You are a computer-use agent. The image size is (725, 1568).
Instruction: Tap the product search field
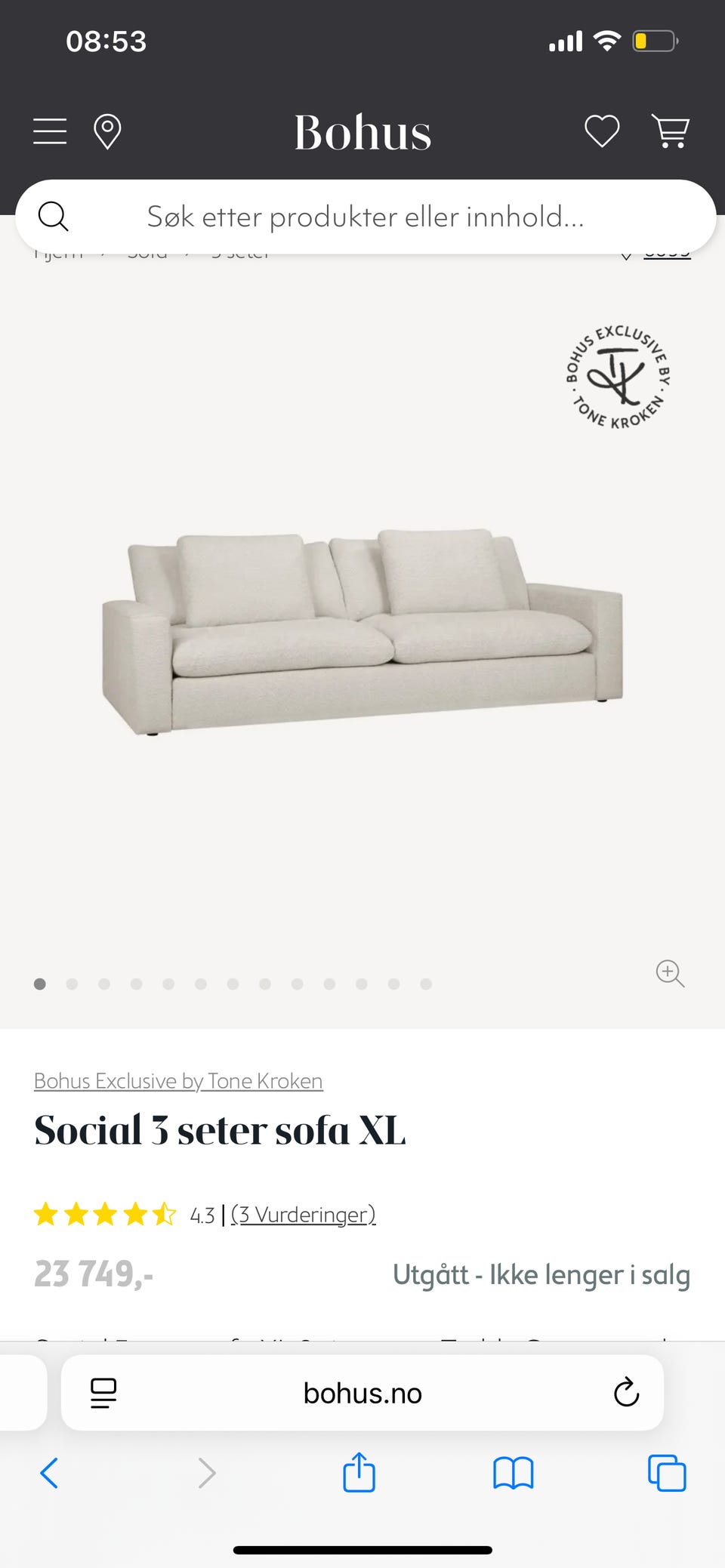coord(366,217)
